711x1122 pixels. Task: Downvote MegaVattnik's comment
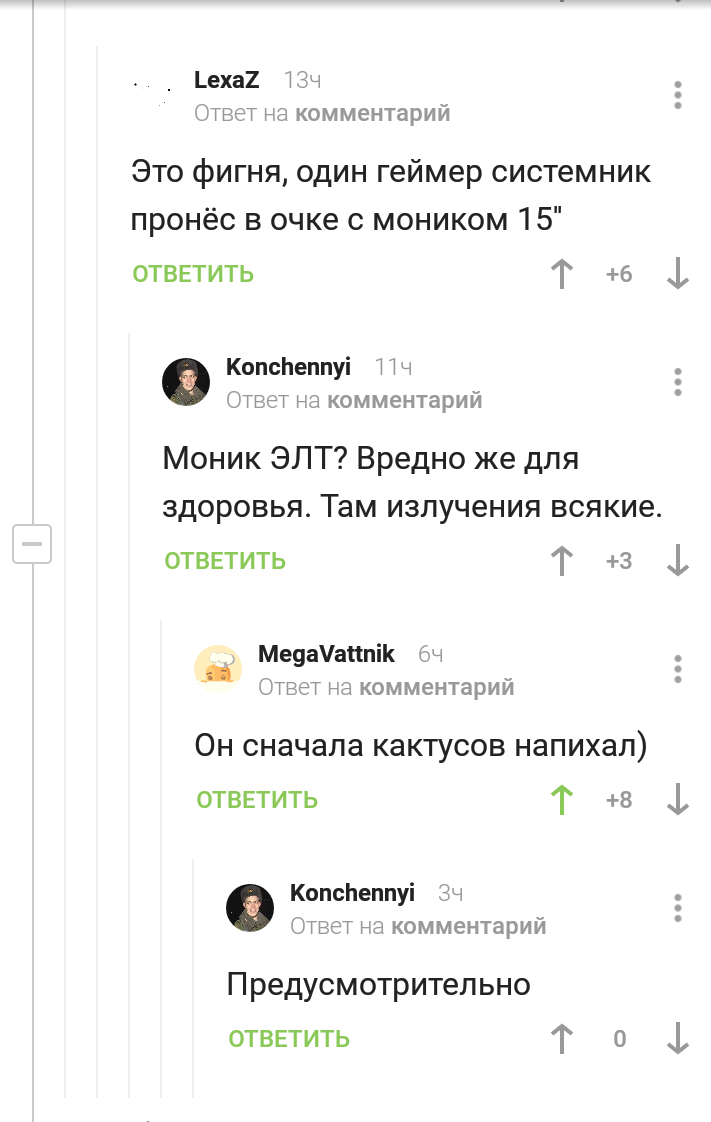[678, 800]
